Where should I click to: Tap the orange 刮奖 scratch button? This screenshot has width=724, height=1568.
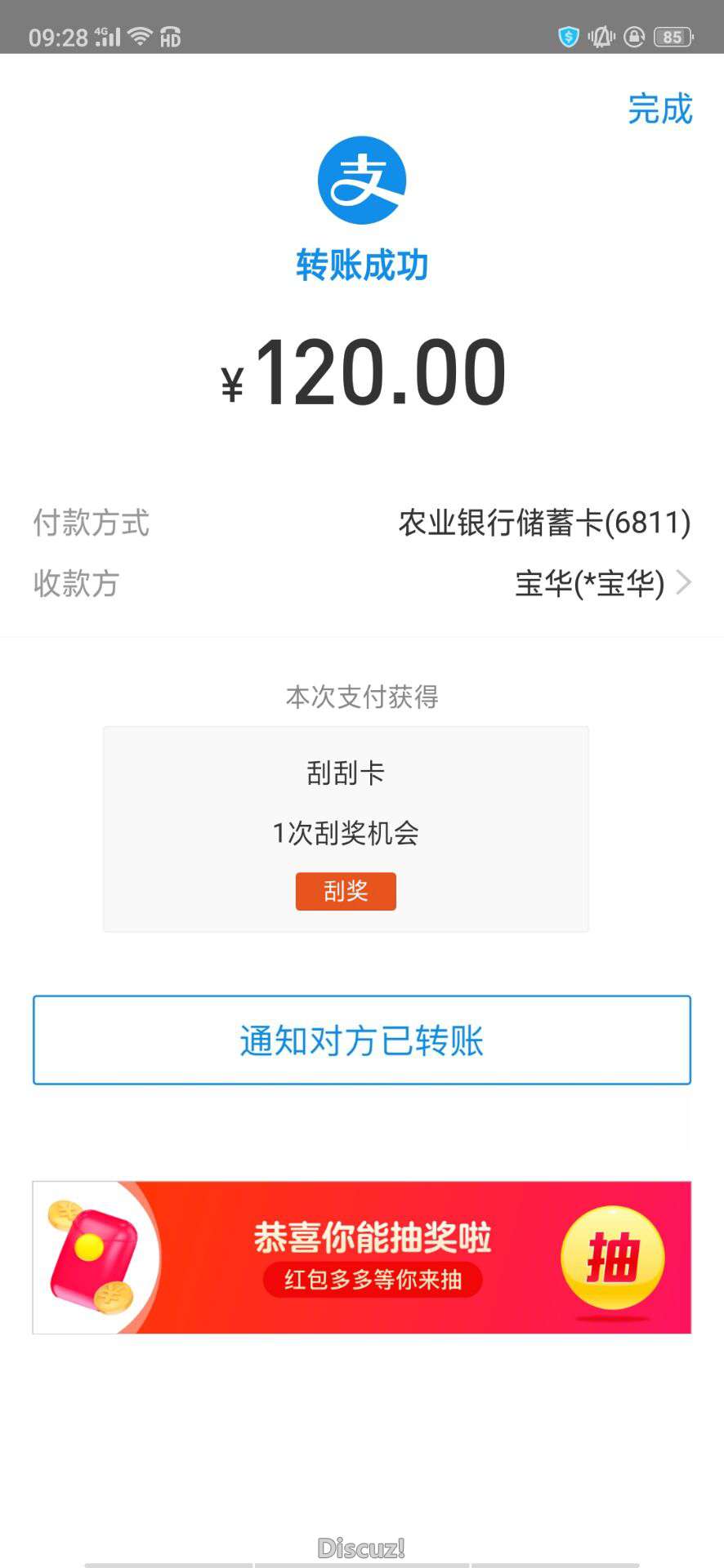pyautogui.click(x=346, y=891)
